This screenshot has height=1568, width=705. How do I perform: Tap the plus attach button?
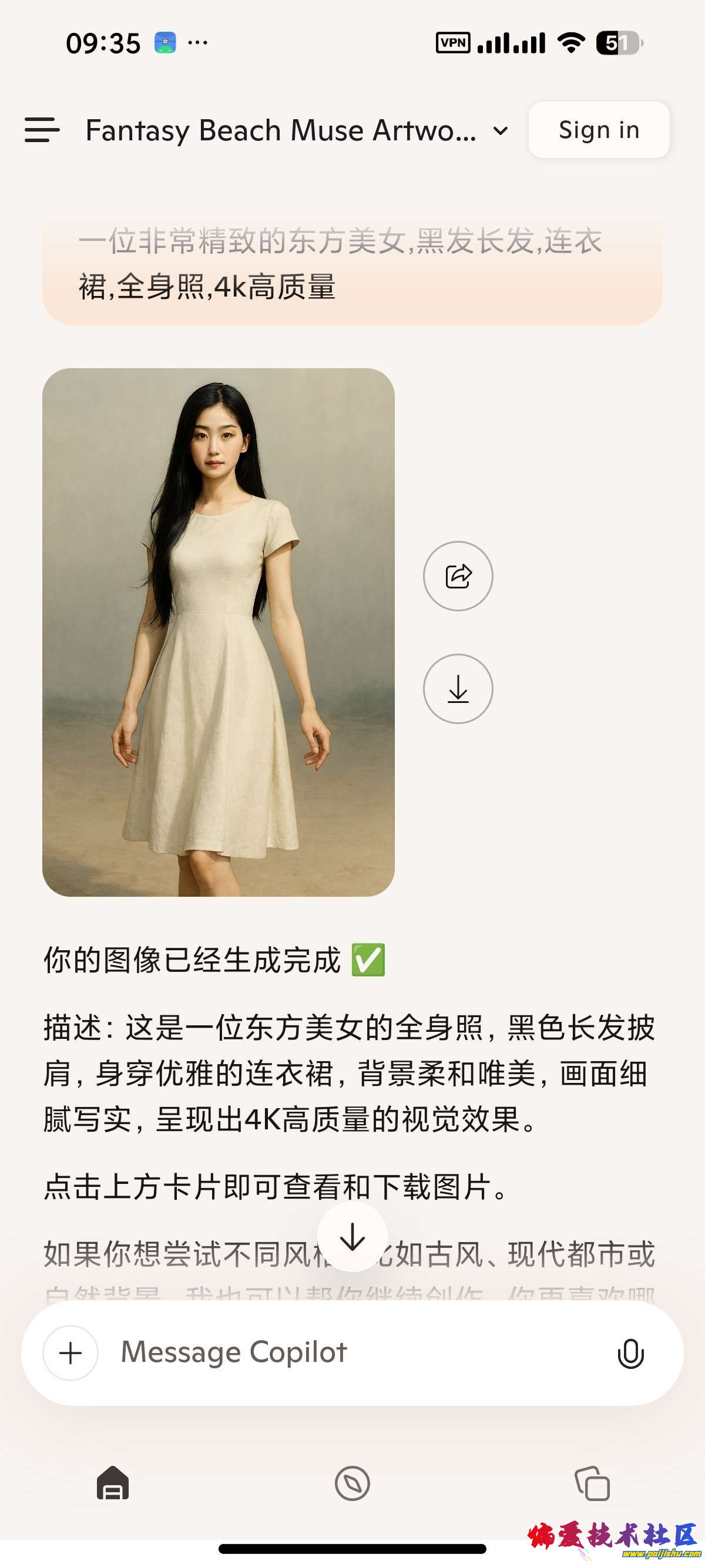tap(70, 1353)
